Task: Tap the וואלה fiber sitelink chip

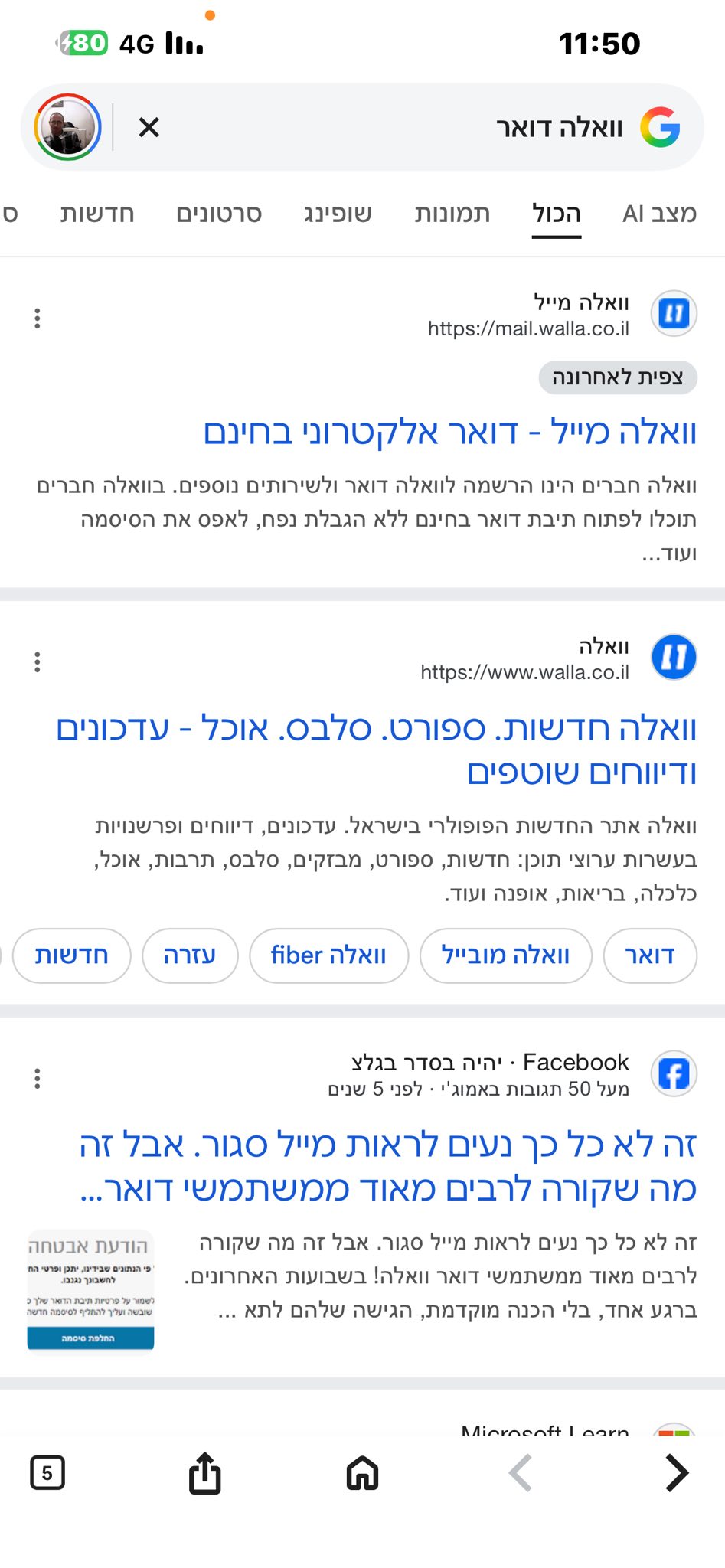Action: (328, 955)
